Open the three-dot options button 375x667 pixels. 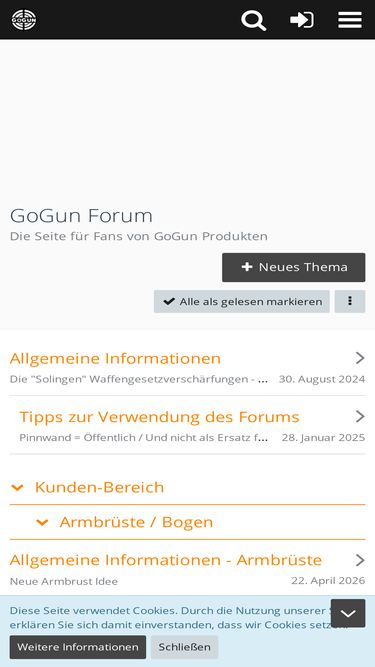350,302
